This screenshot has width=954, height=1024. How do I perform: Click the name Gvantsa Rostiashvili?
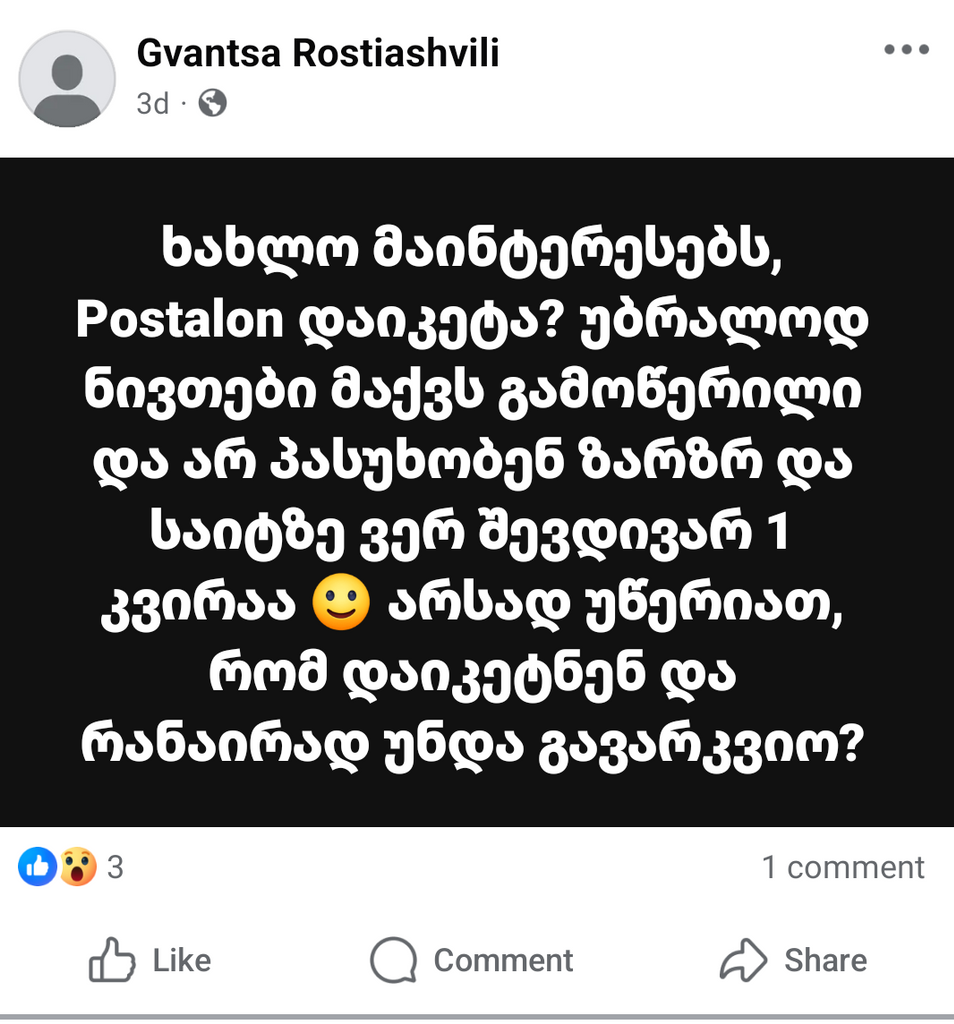[320, 53]
